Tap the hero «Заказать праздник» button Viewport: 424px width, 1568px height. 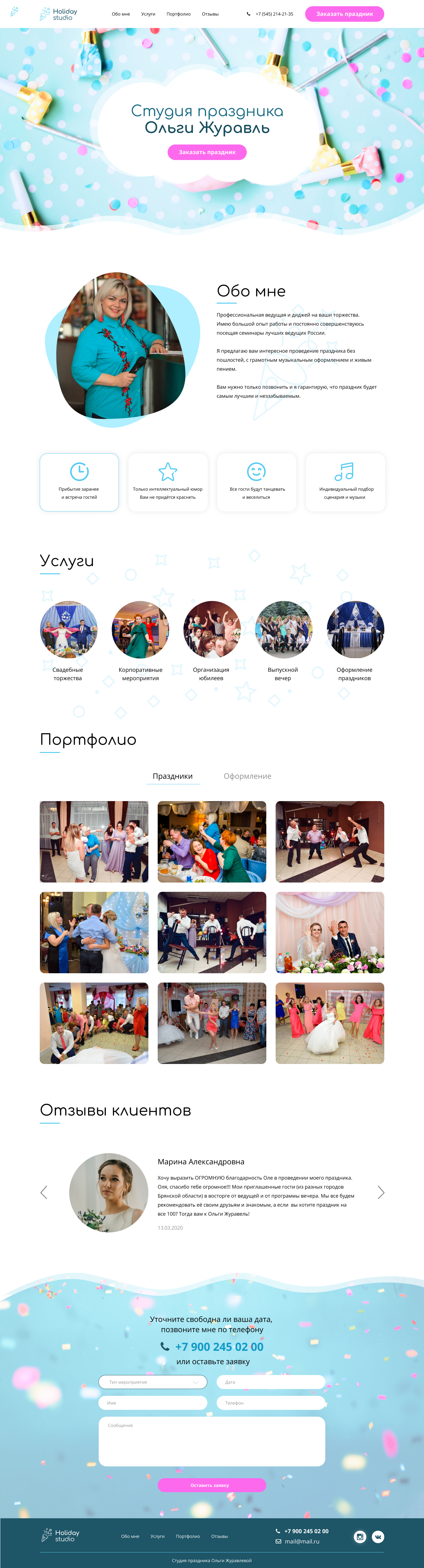[207, 152]
